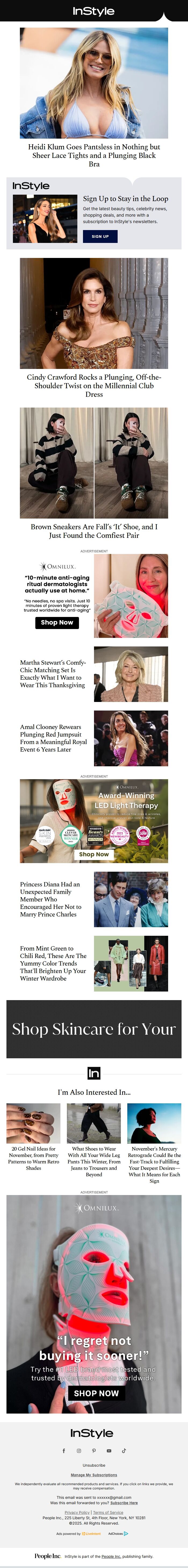Tap the Unsubscribe link
The height and width of the screenshot is (1568, 188).
coord(94,1465)
